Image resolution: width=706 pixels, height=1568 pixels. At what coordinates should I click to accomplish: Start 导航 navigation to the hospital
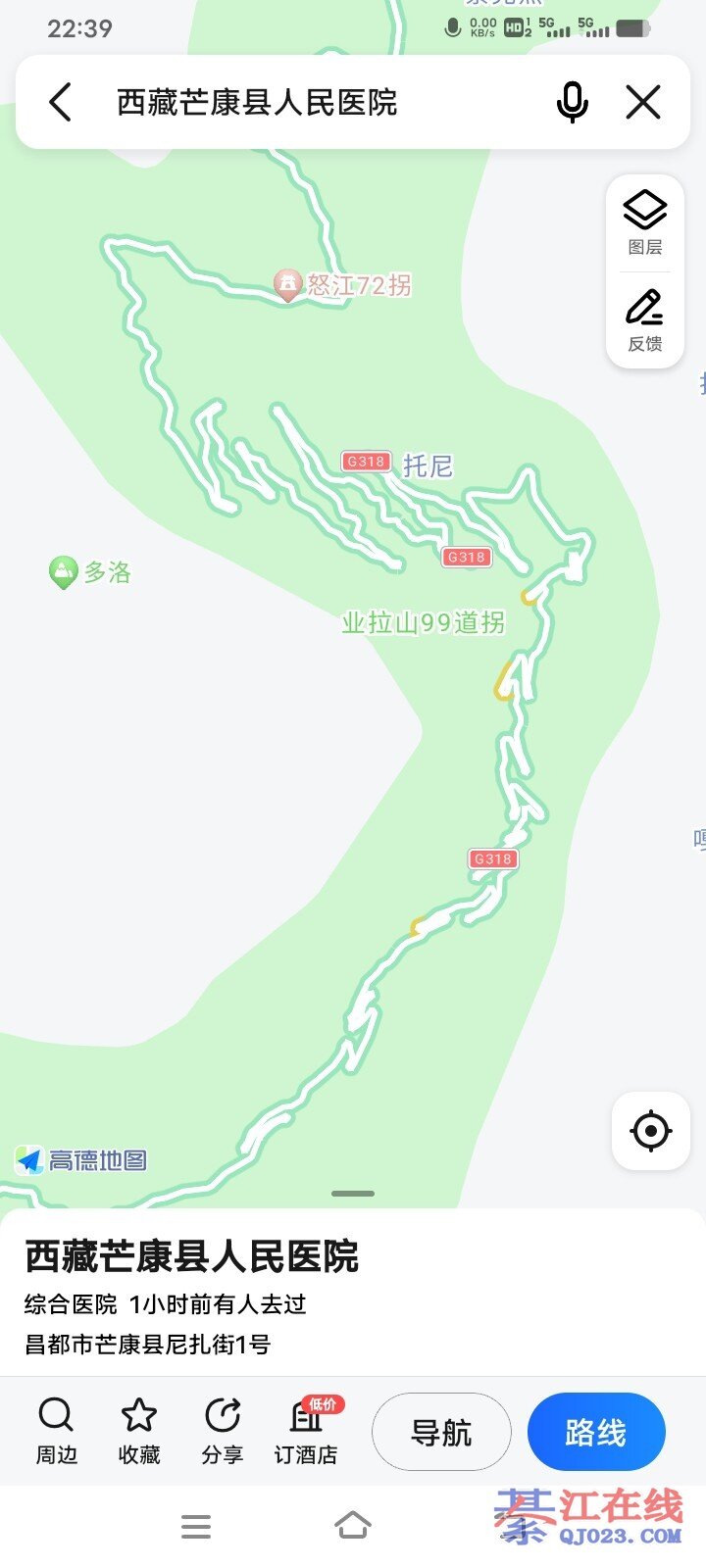tap(441, 1432)
